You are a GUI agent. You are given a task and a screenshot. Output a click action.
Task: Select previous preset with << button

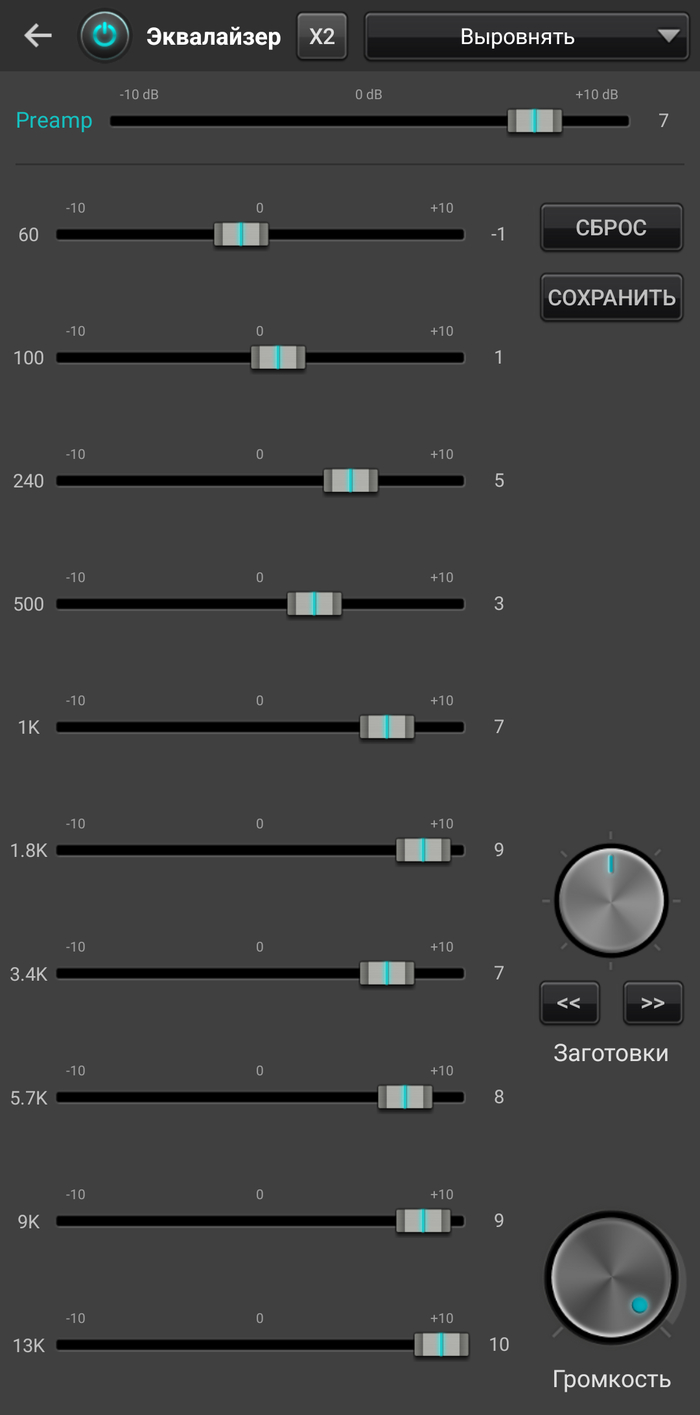[x=569, y=1003]
